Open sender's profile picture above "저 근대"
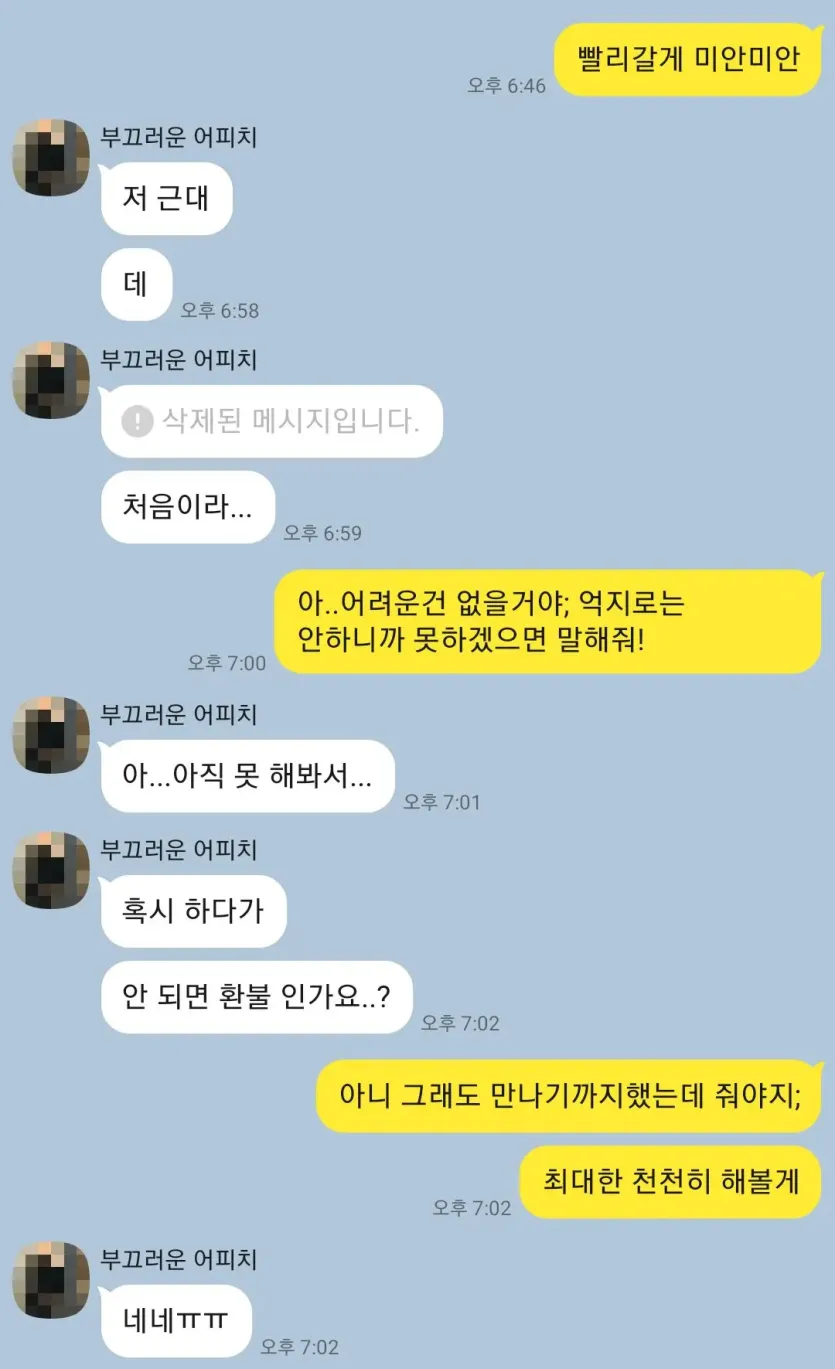835x1369 pixels. click(51, 158)
